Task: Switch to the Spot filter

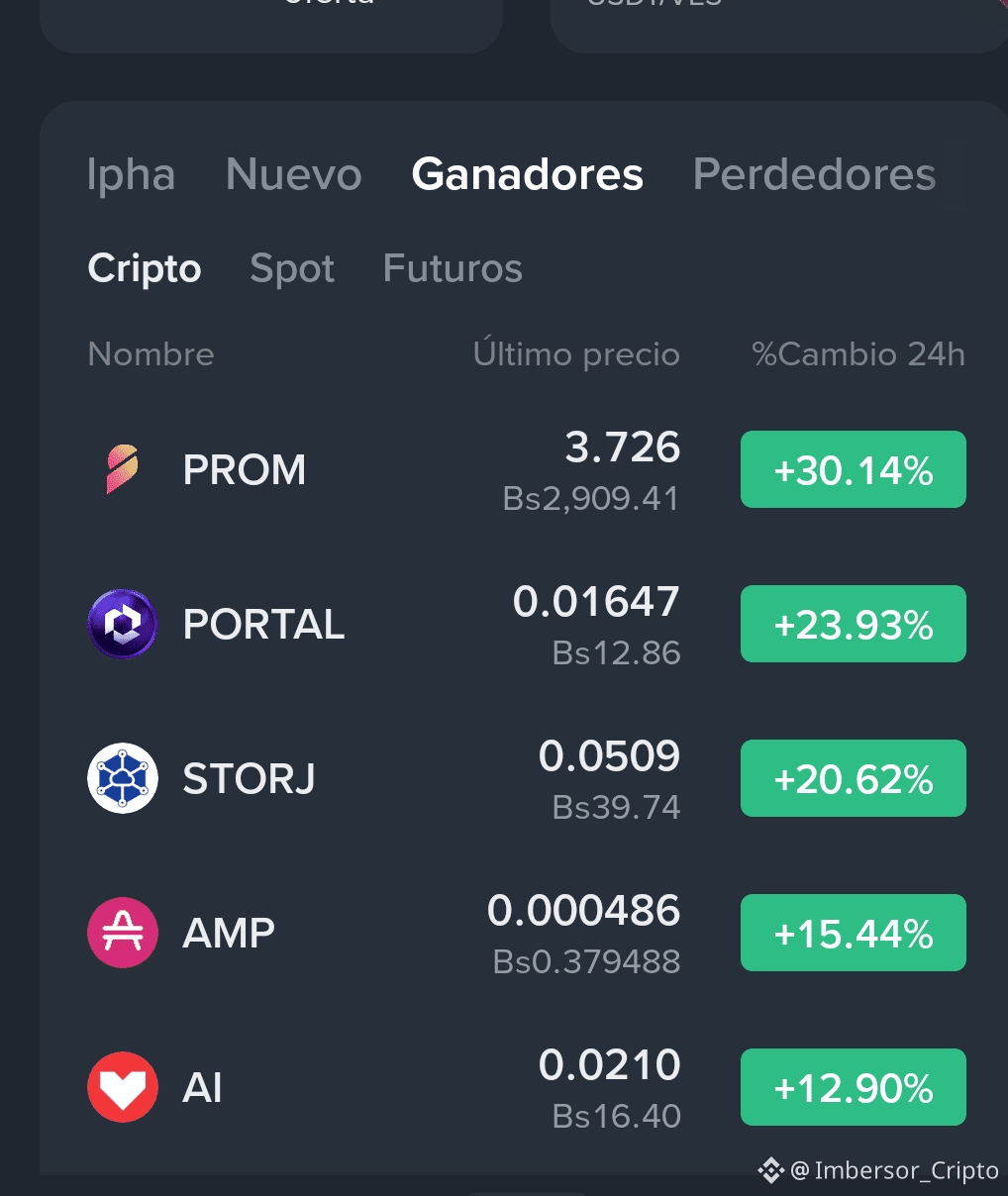Action: coord(292,268)
